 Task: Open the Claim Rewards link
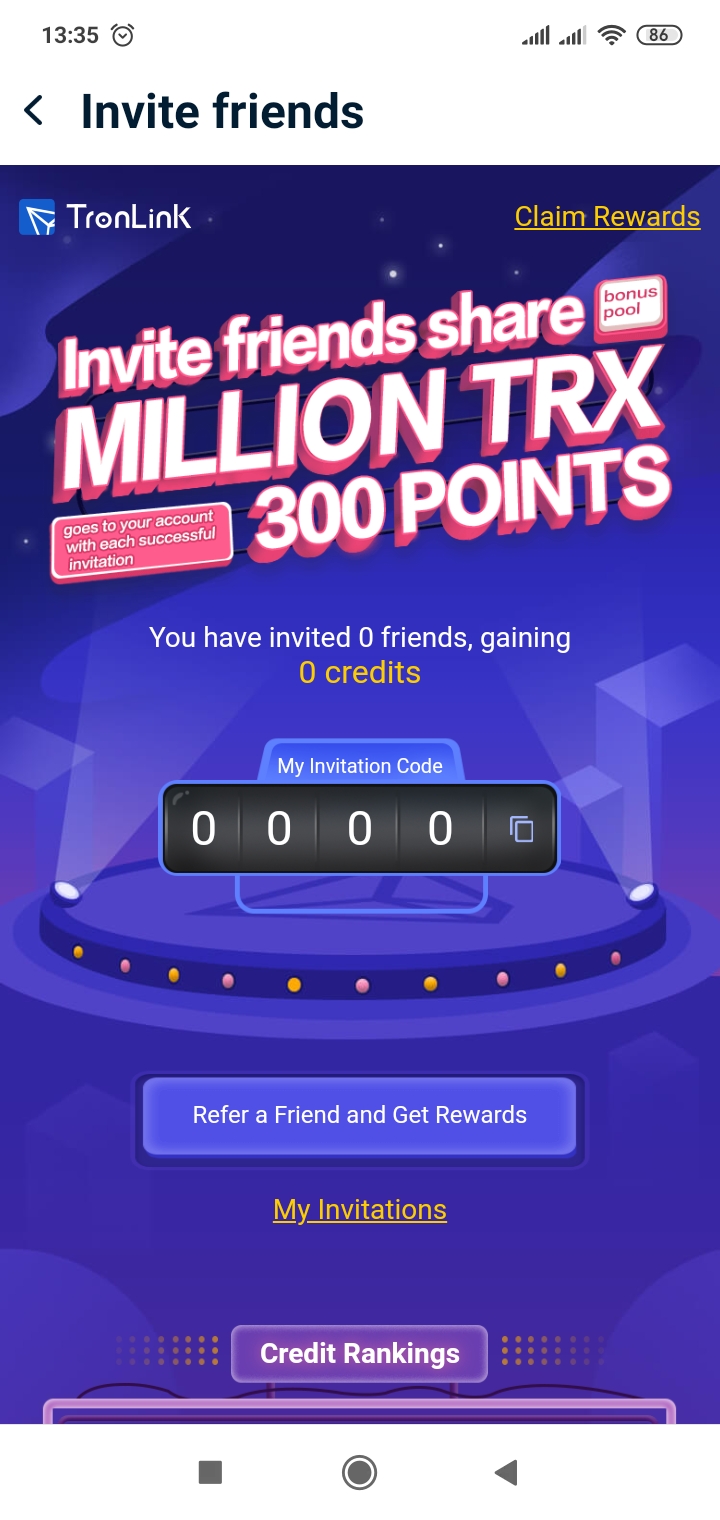click(607, 216)
